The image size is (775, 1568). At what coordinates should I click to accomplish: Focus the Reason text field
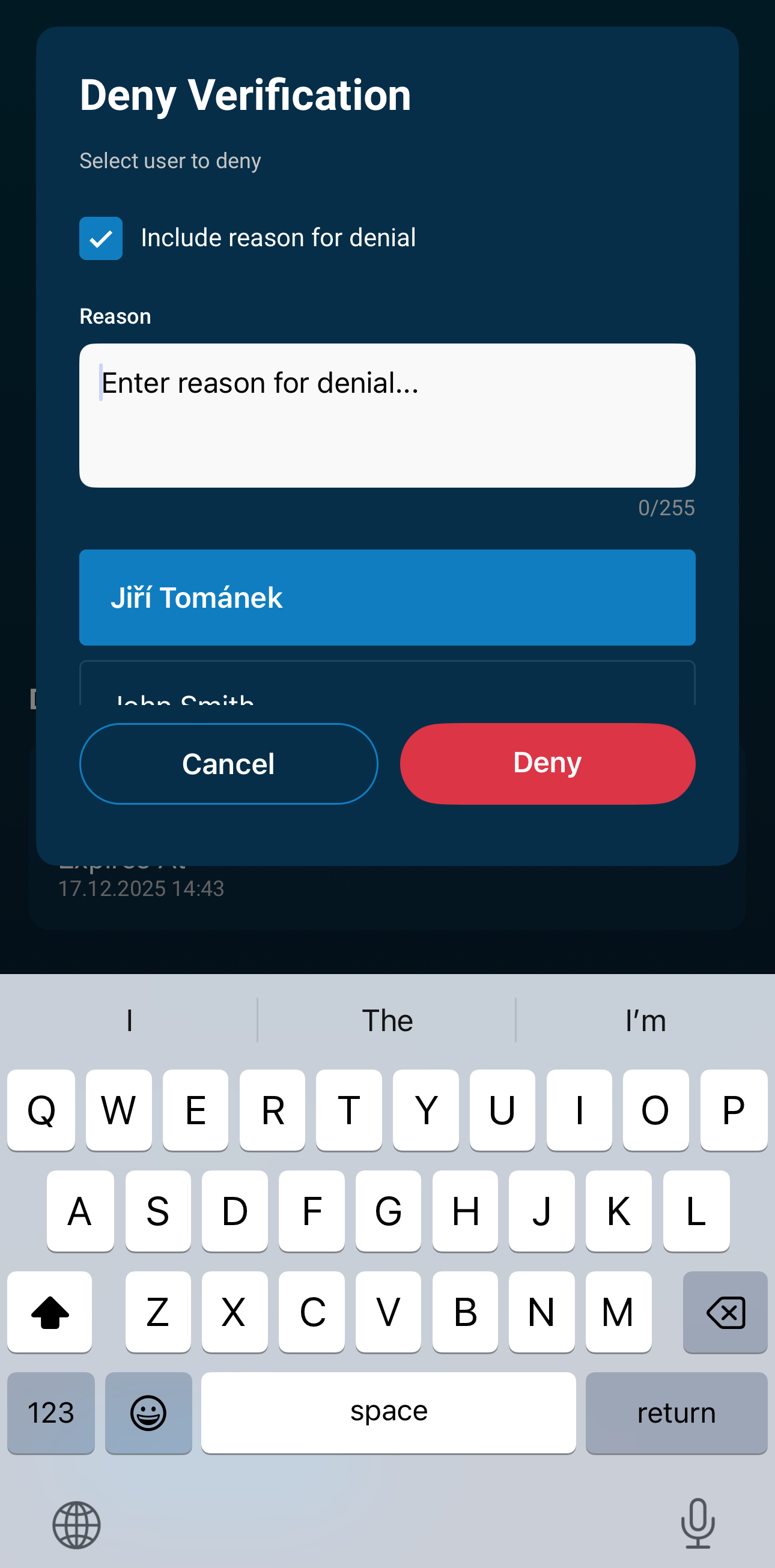point(387,416)
